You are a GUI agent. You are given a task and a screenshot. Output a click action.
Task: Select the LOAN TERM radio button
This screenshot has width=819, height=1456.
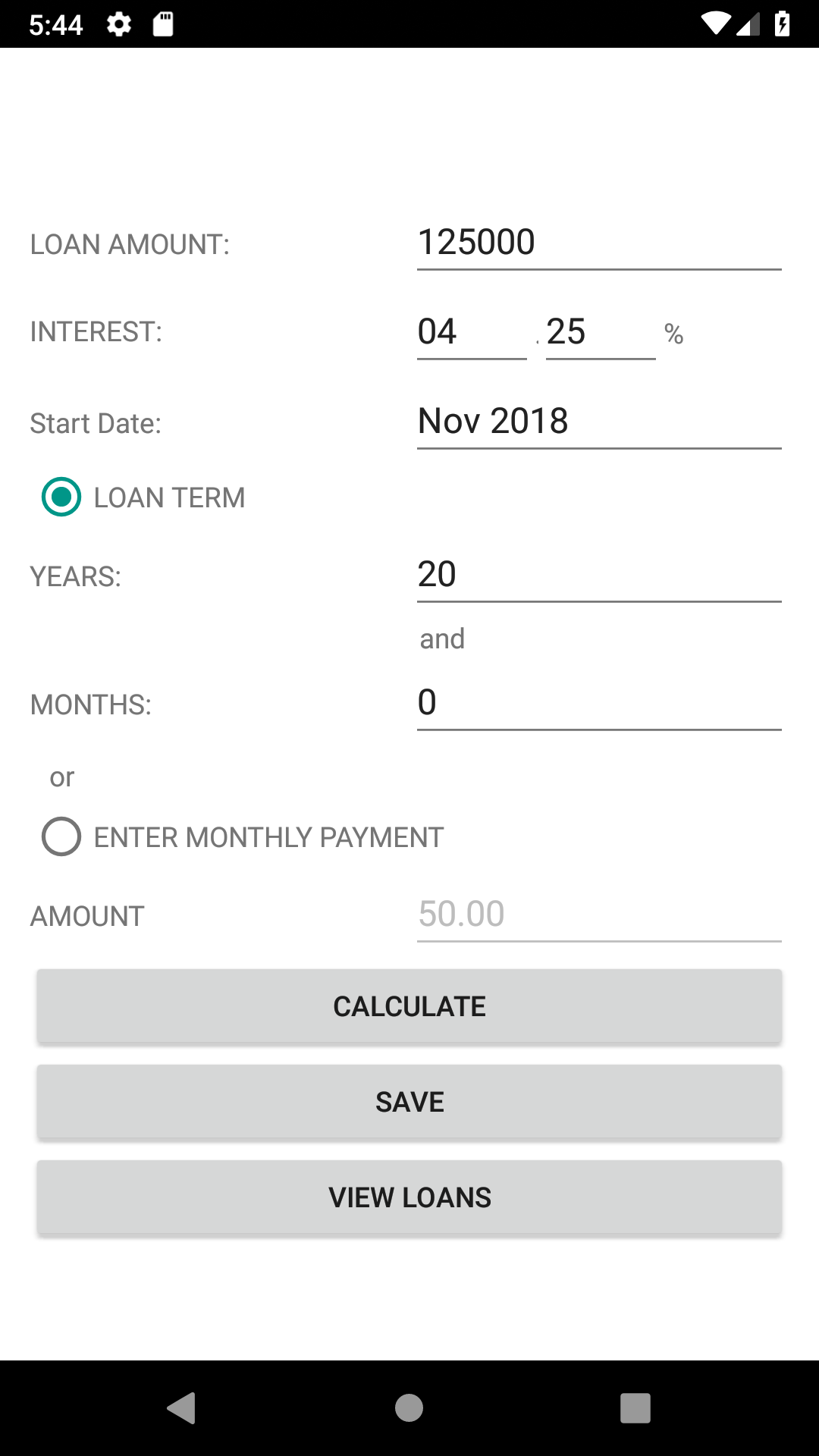click(x=61, y=497)
